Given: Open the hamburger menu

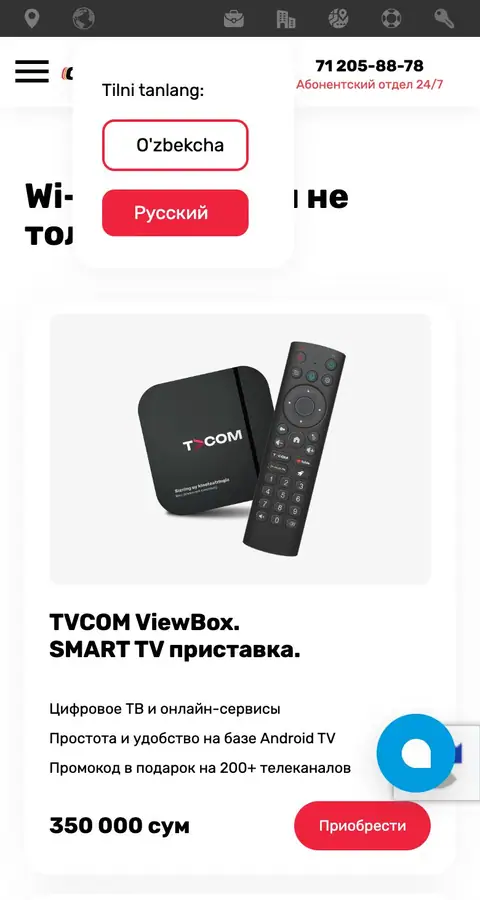Looking at the screenshot, I should click(x=32, y=71).
